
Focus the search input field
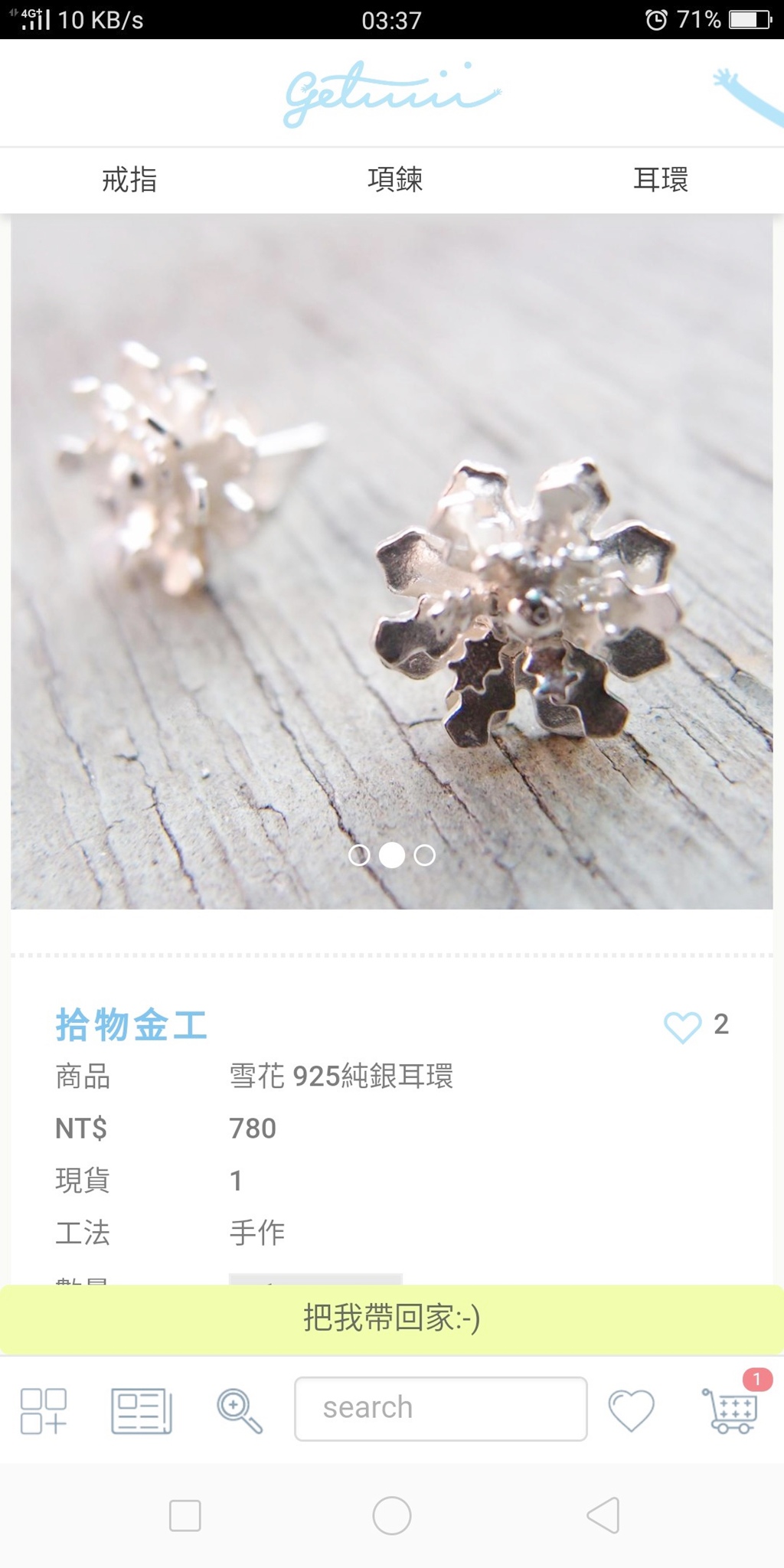441,1408
